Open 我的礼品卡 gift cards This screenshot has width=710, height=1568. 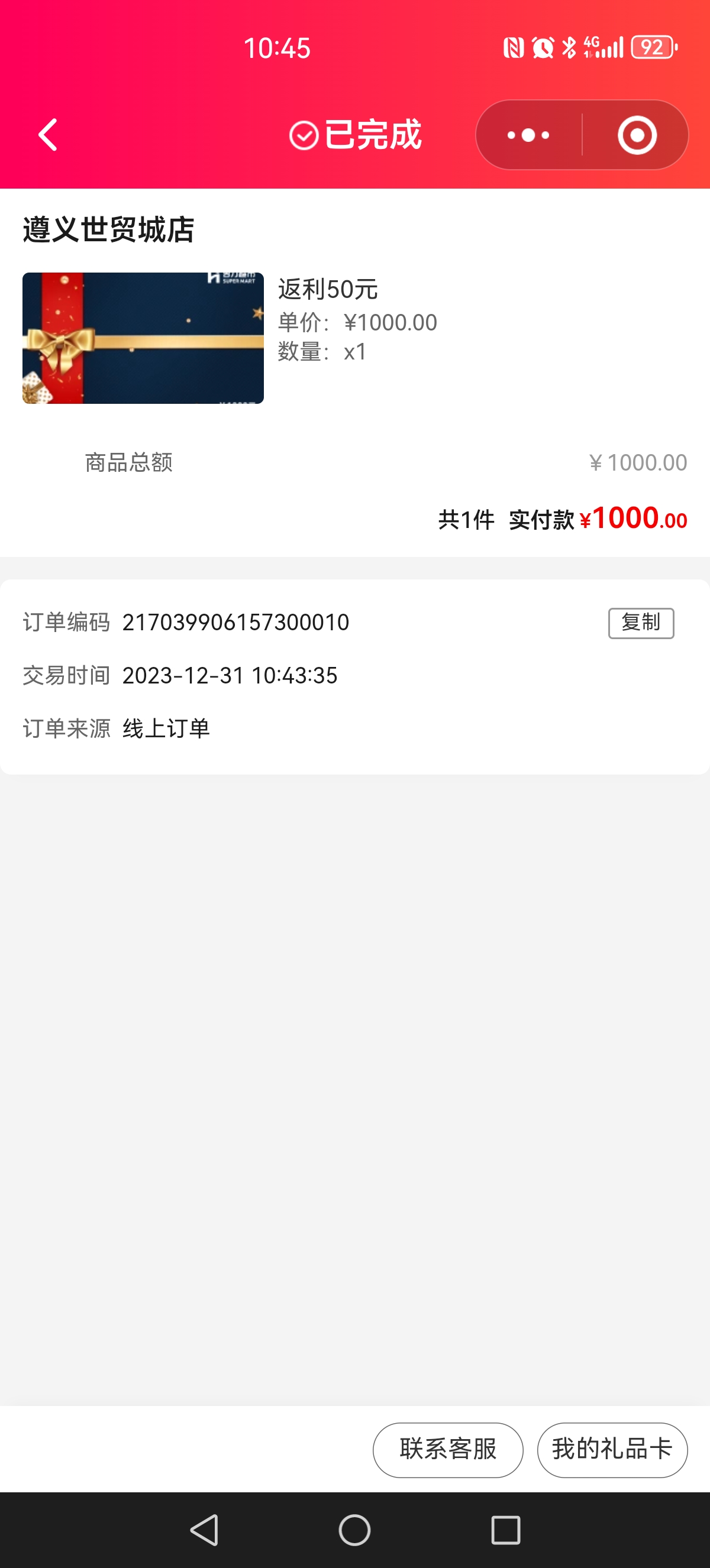tap(611, 1449)
